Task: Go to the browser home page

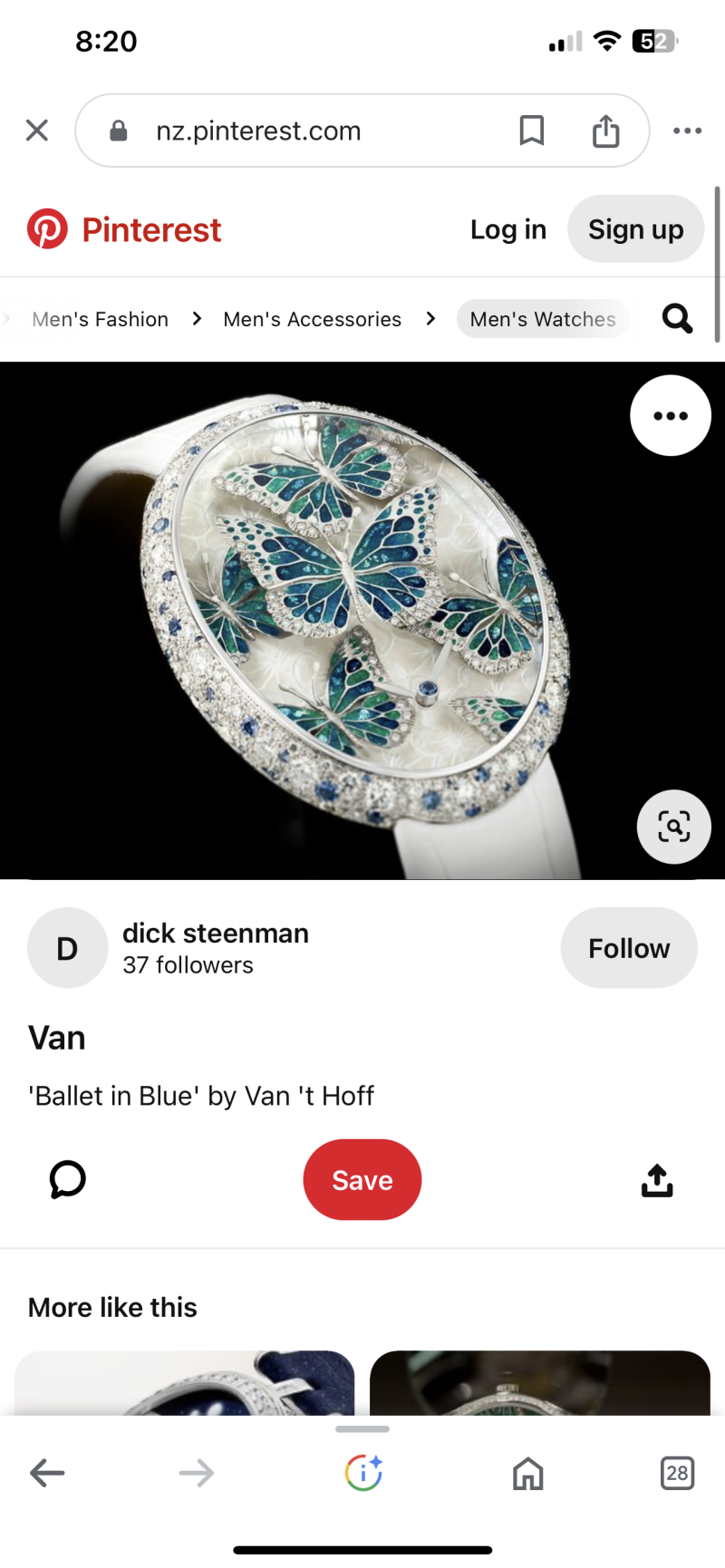Action: point(527,1474)
